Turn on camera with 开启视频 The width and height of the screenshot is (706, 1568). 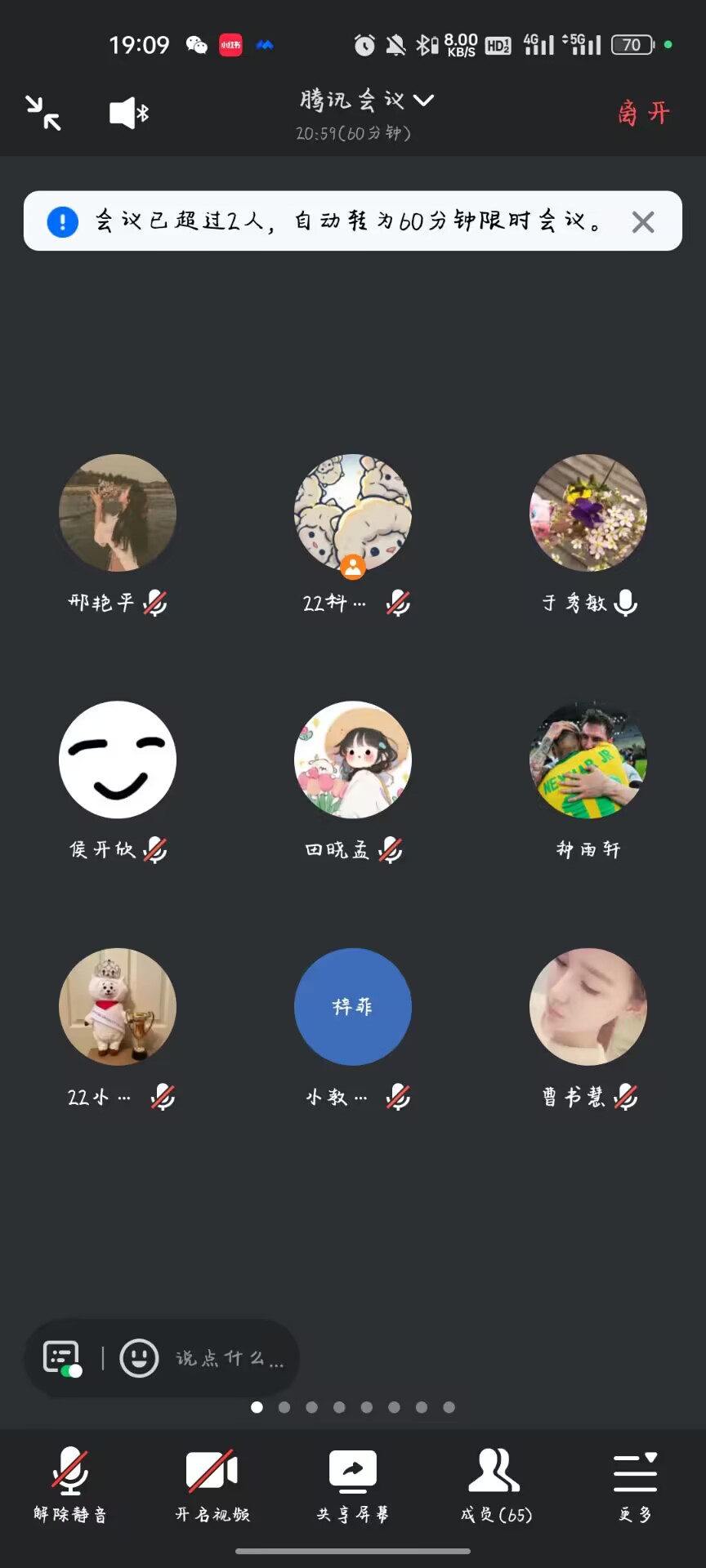[x=212, y=1484]
